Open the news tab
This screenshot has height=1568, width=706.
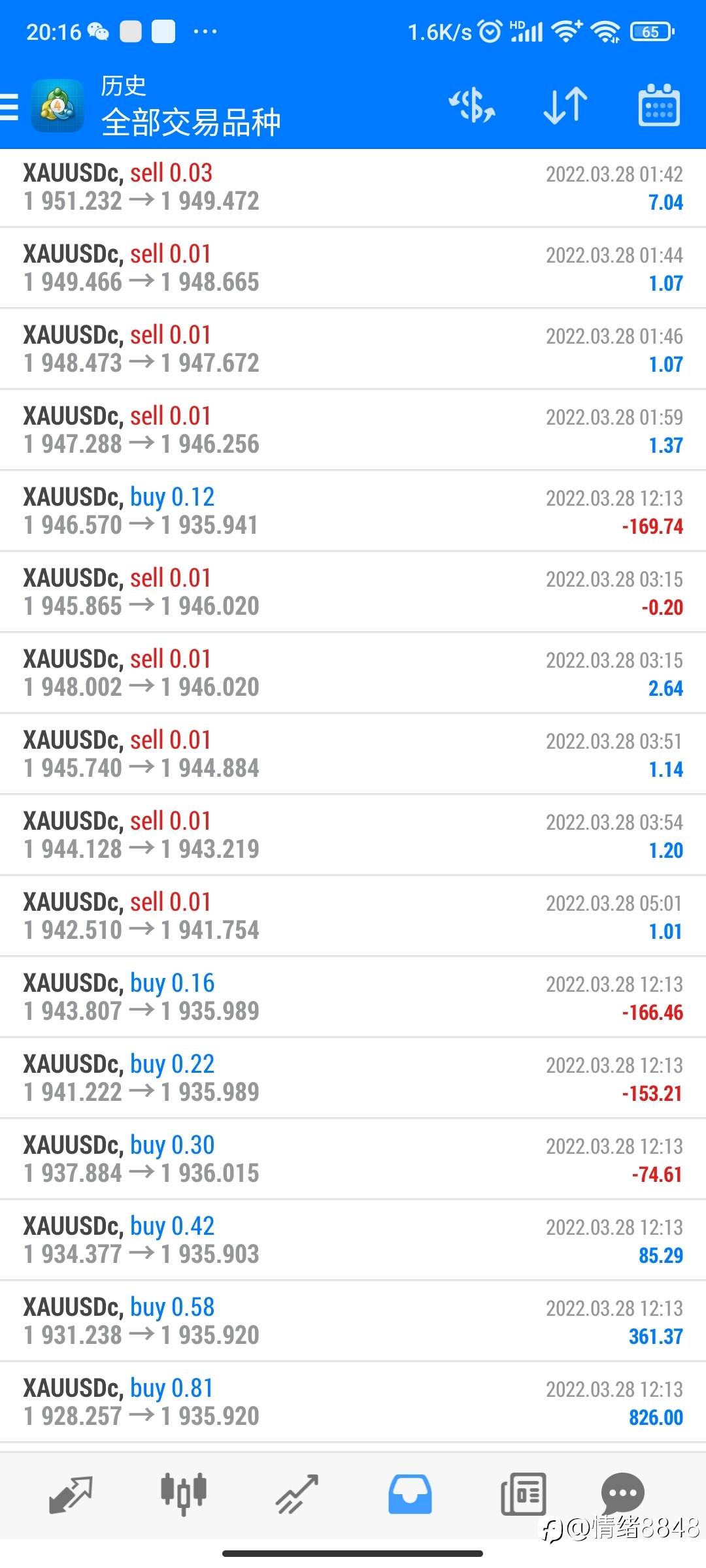(523, 1495)
